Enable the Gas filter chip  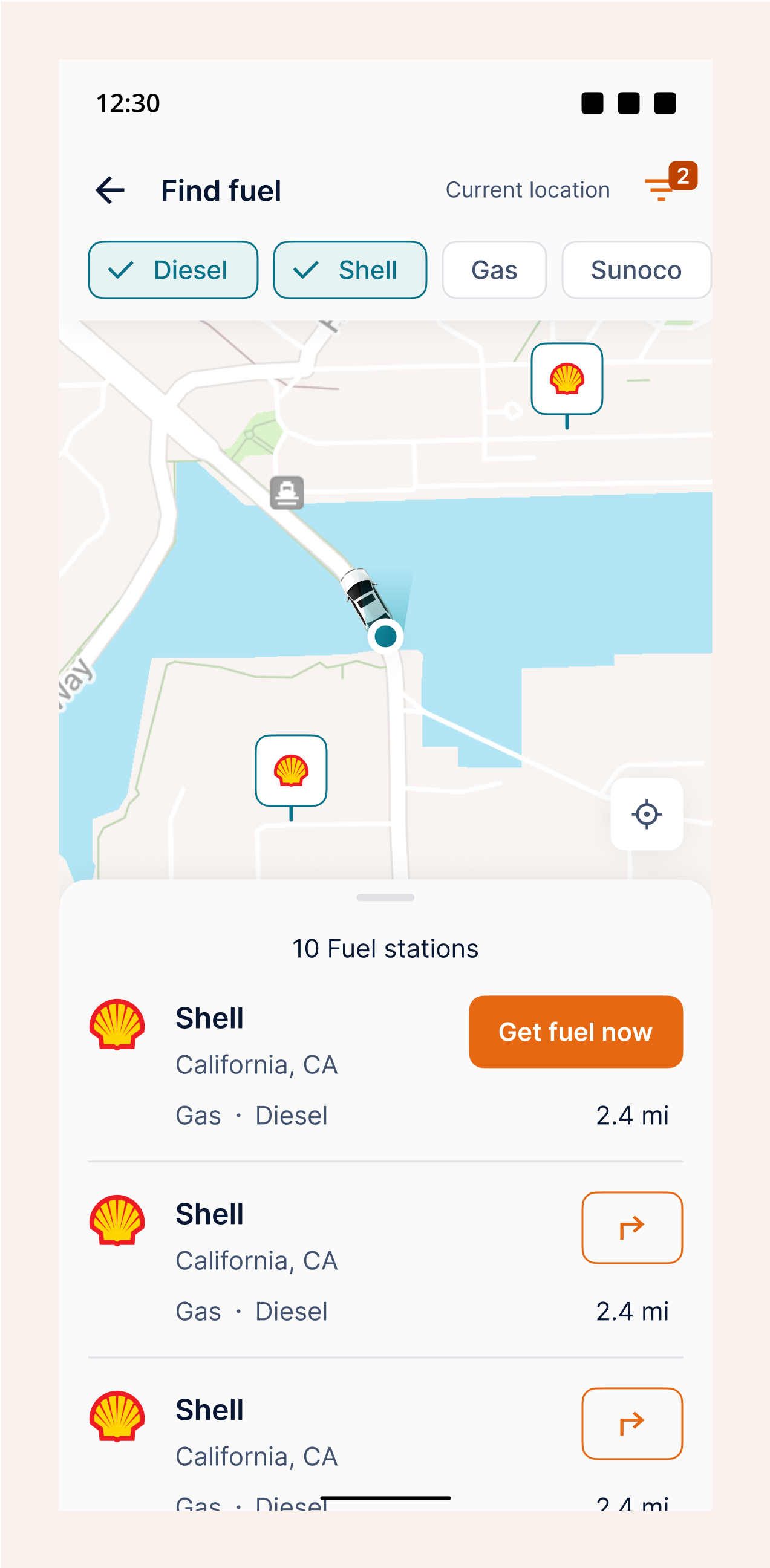click(494, 270)
